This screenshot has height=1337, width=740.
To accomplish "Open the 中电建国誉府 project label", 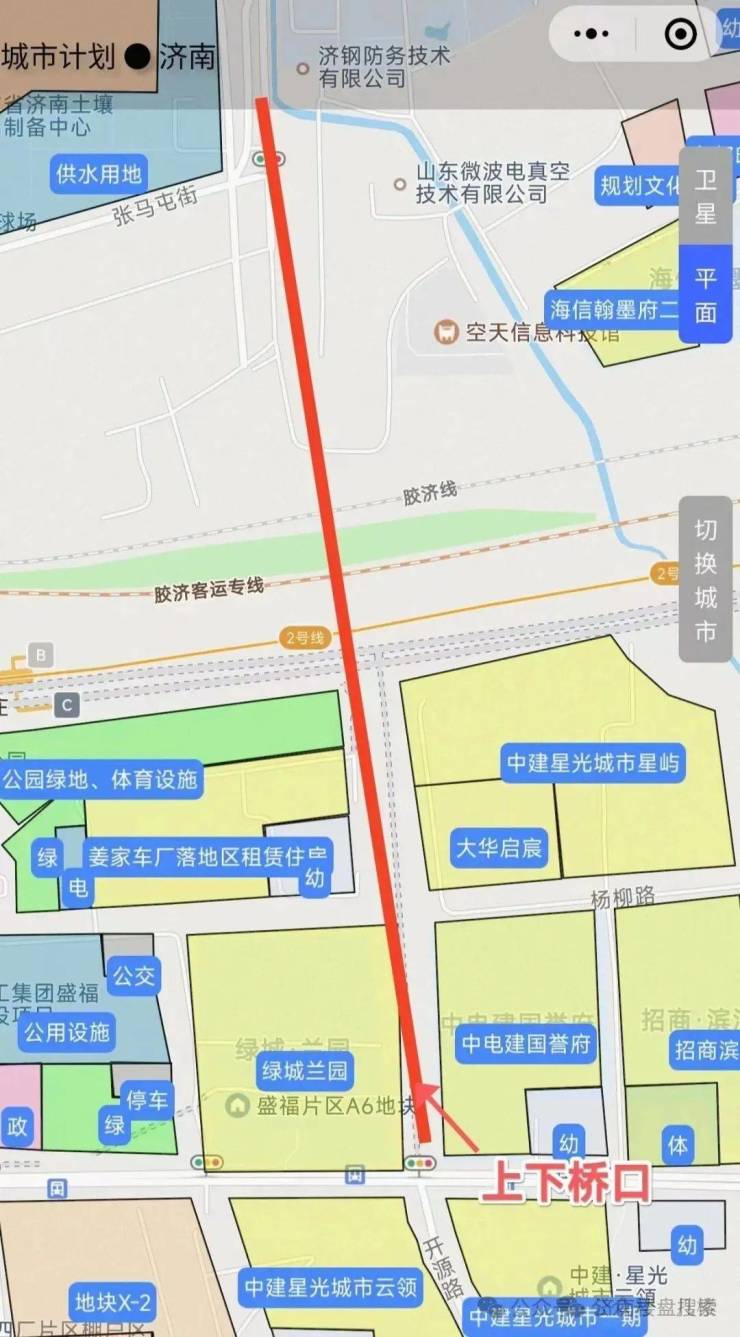I will [x=526, y=1046].
